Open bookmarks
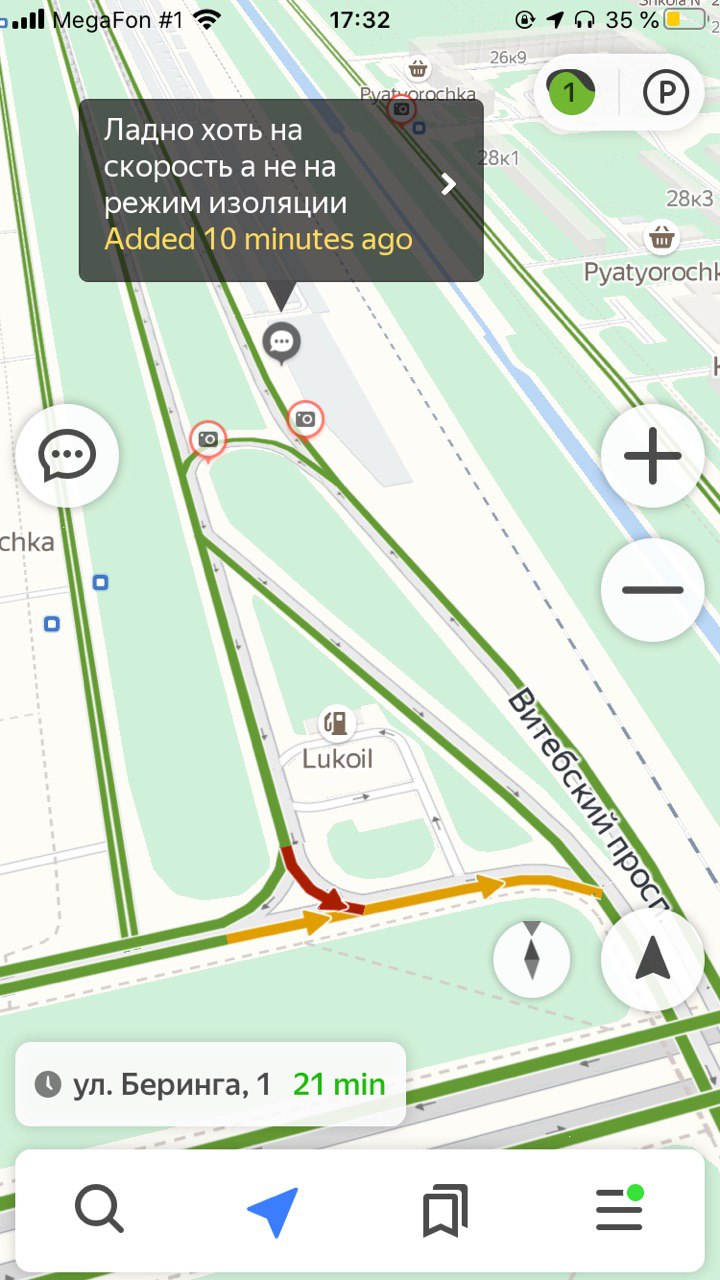 tap(445, 1211)
